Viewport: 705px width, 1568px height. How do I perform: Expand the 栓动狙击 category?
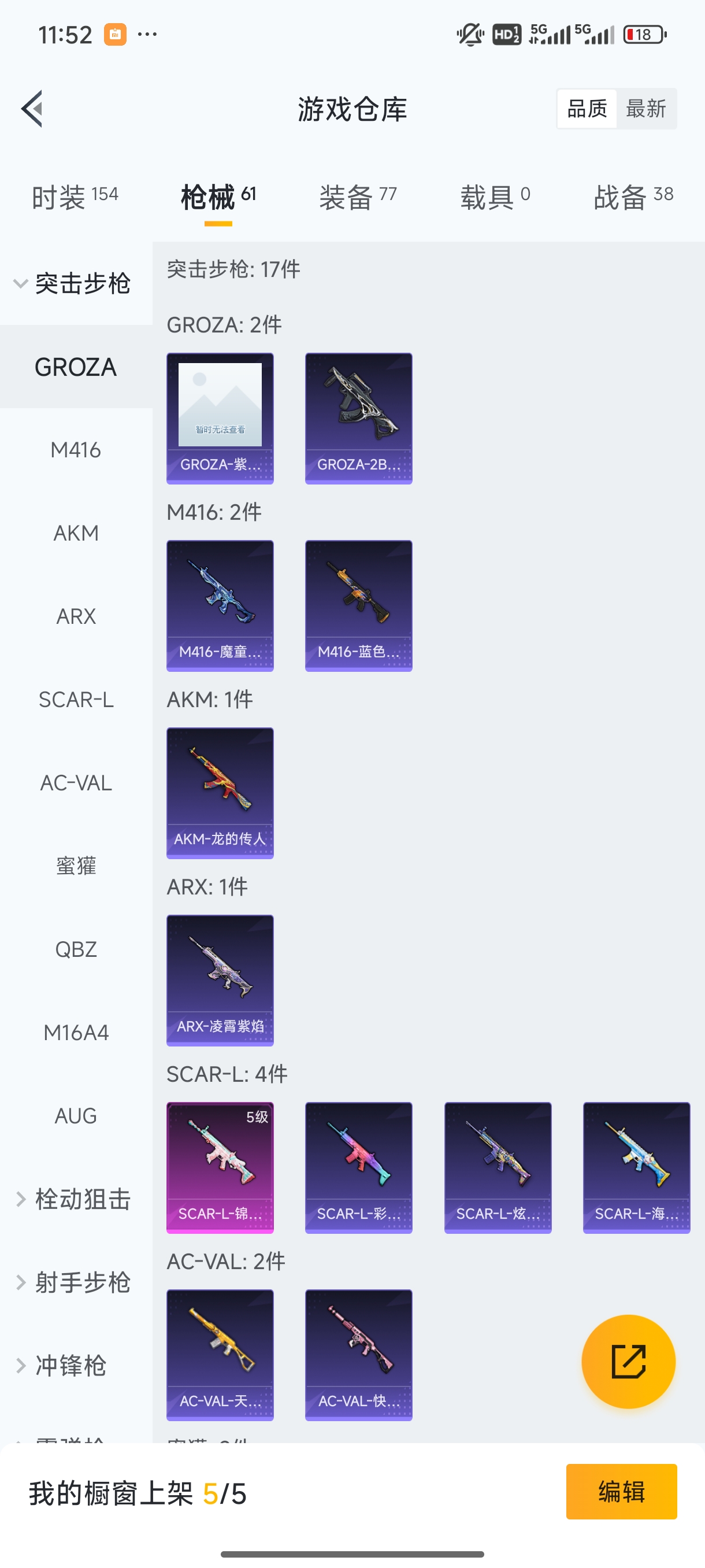click(x=73, y=1199)
